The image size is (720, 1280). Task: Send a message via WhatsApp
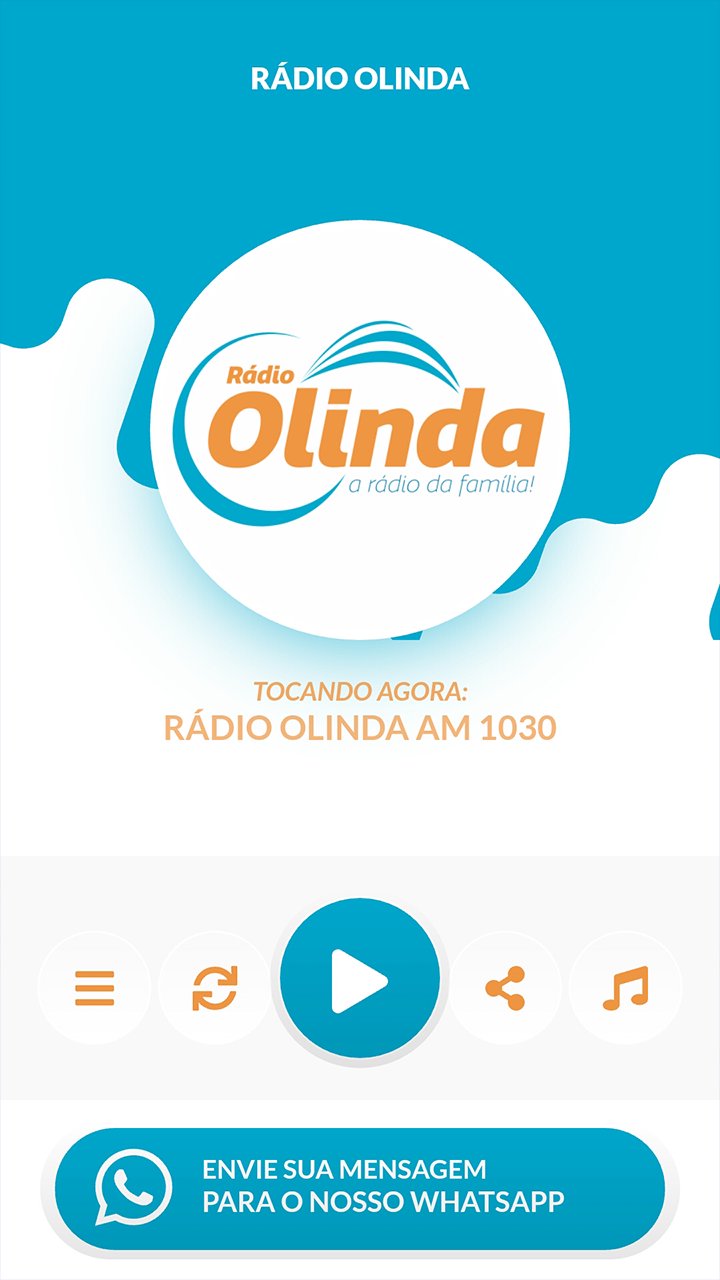click(360, 1188)
